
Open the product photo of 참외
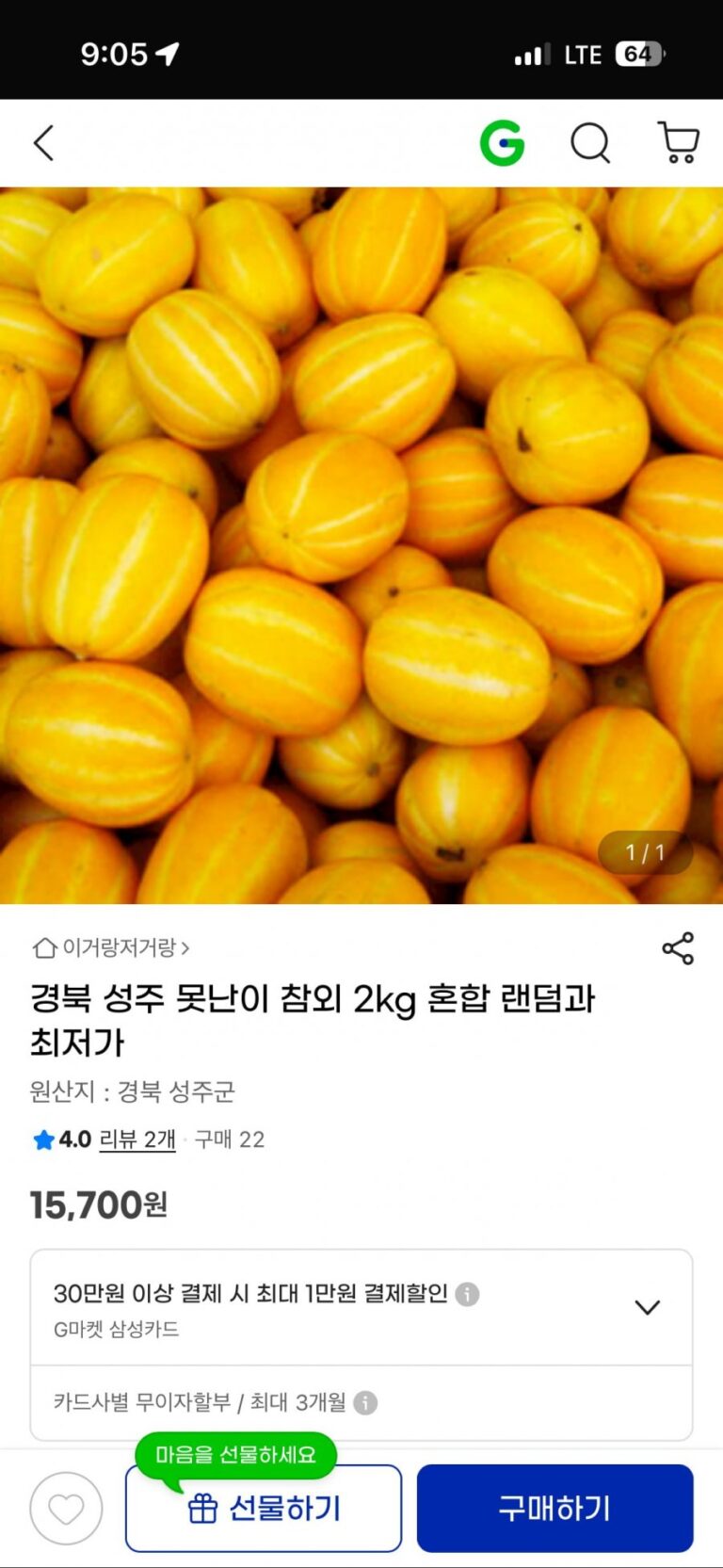coord(361,544)
